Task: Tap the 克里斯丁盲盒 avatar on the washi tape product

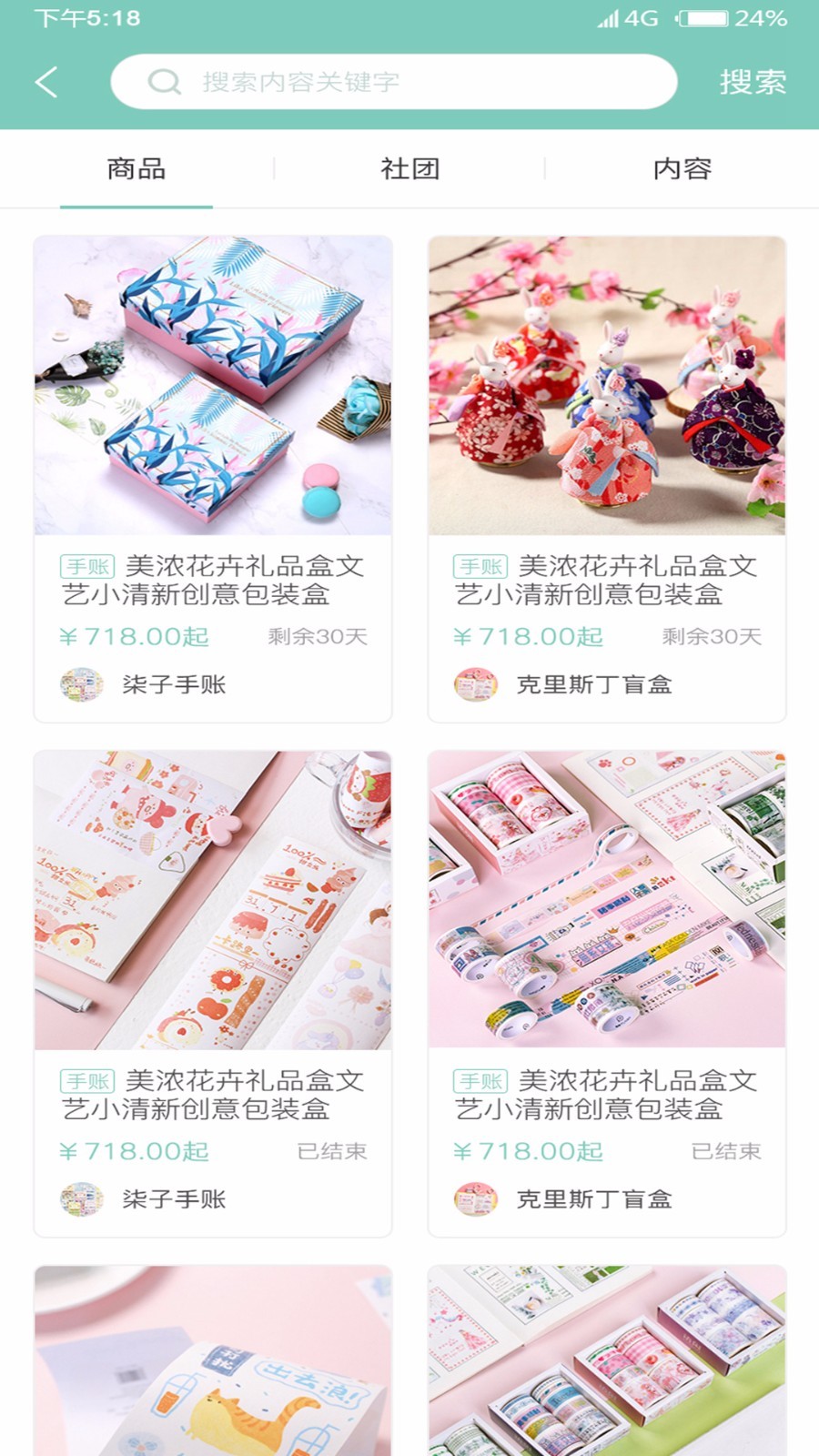Action: click(475, 1199)
